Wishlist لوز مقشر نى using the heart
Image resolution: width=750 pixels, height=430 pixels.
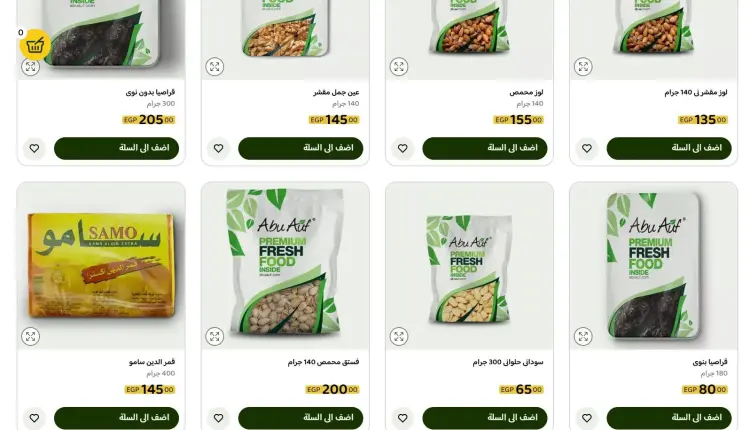click(x=587, y=149)
